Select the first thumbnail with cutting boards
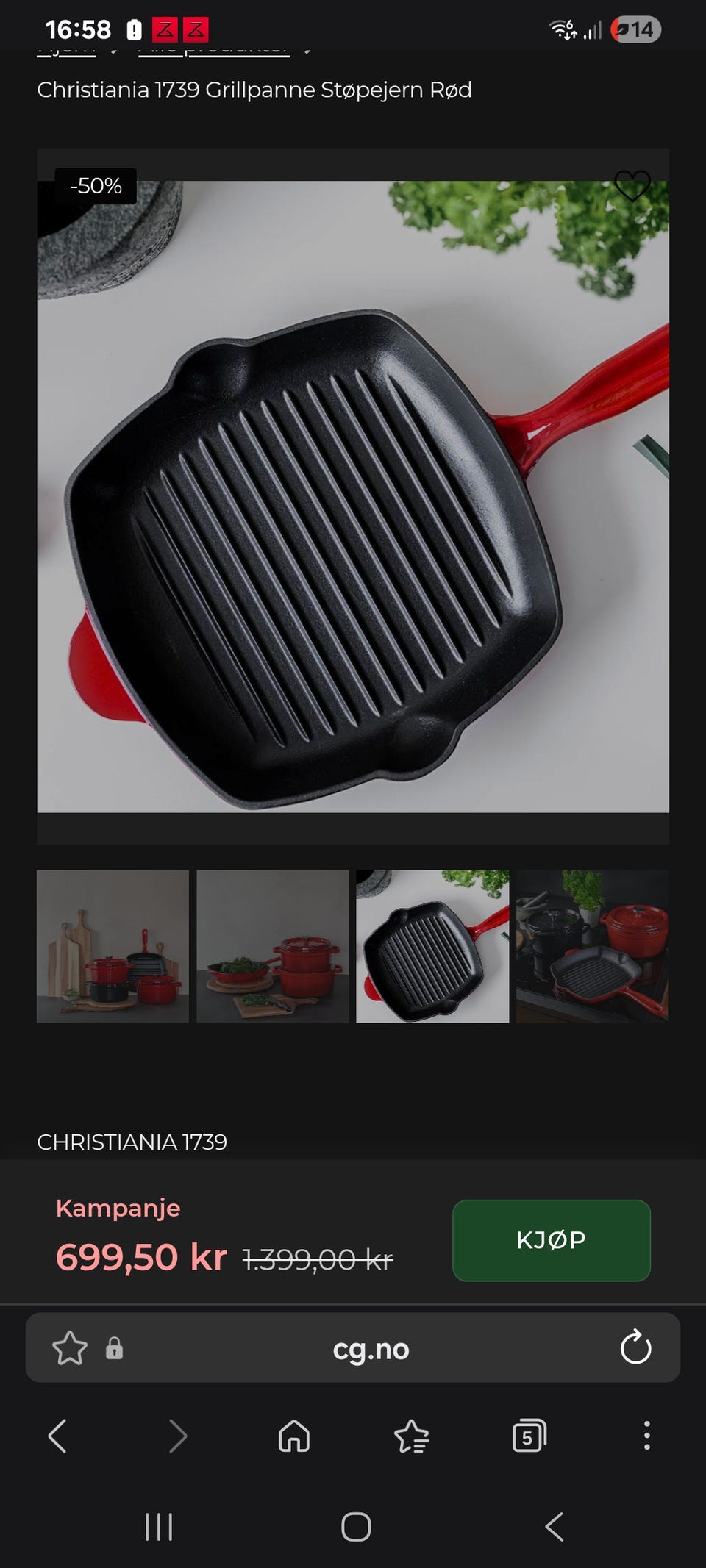706x1568 pixels. [x=113, y=947]
